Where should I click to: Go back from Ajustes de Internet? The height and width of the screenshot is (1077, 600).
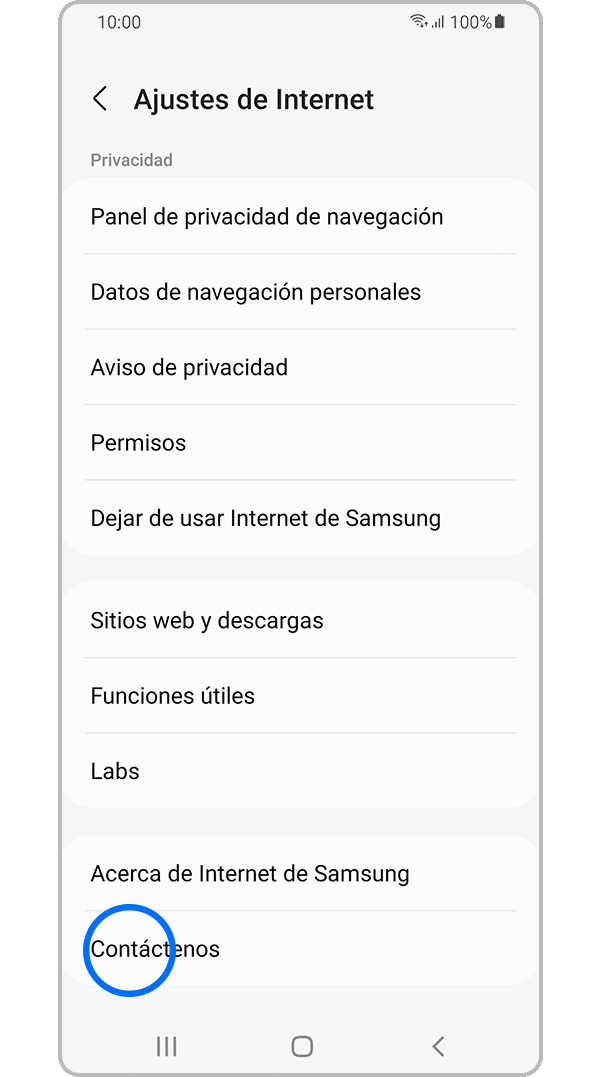(100, 99)
